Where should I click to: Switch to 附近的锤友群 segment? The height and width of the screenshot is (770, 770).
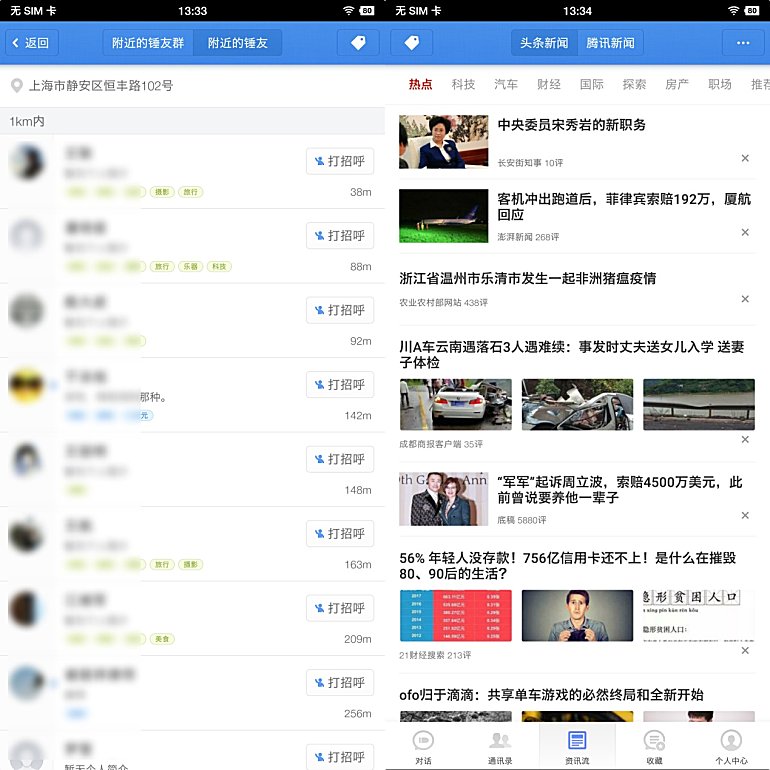tap(148, 43)
